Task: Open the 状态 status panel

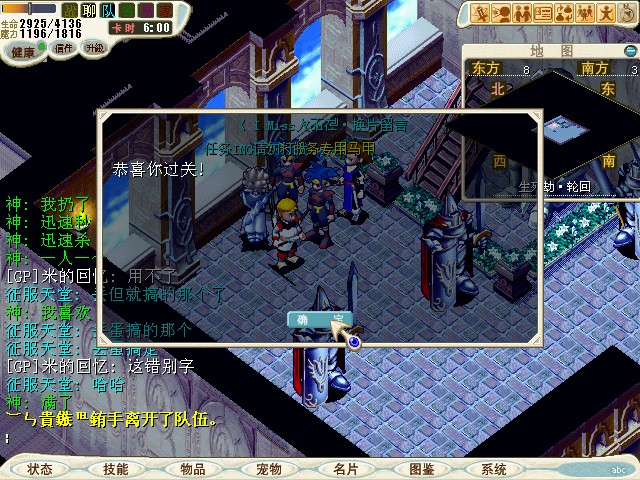Action: pyautogui.click(x=40, y=468)
